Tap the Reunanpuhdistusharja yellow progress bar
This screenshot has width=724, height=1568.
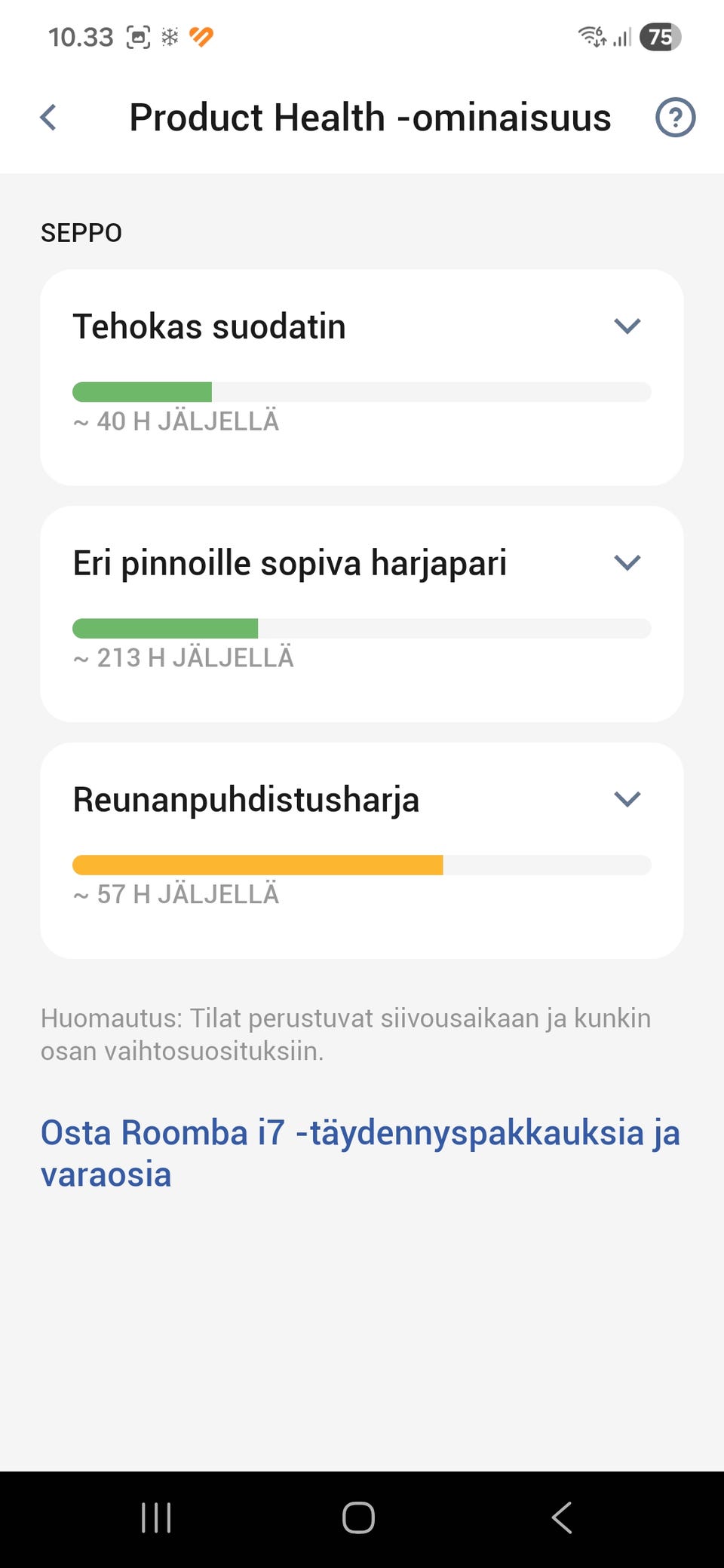click(362, 865)
